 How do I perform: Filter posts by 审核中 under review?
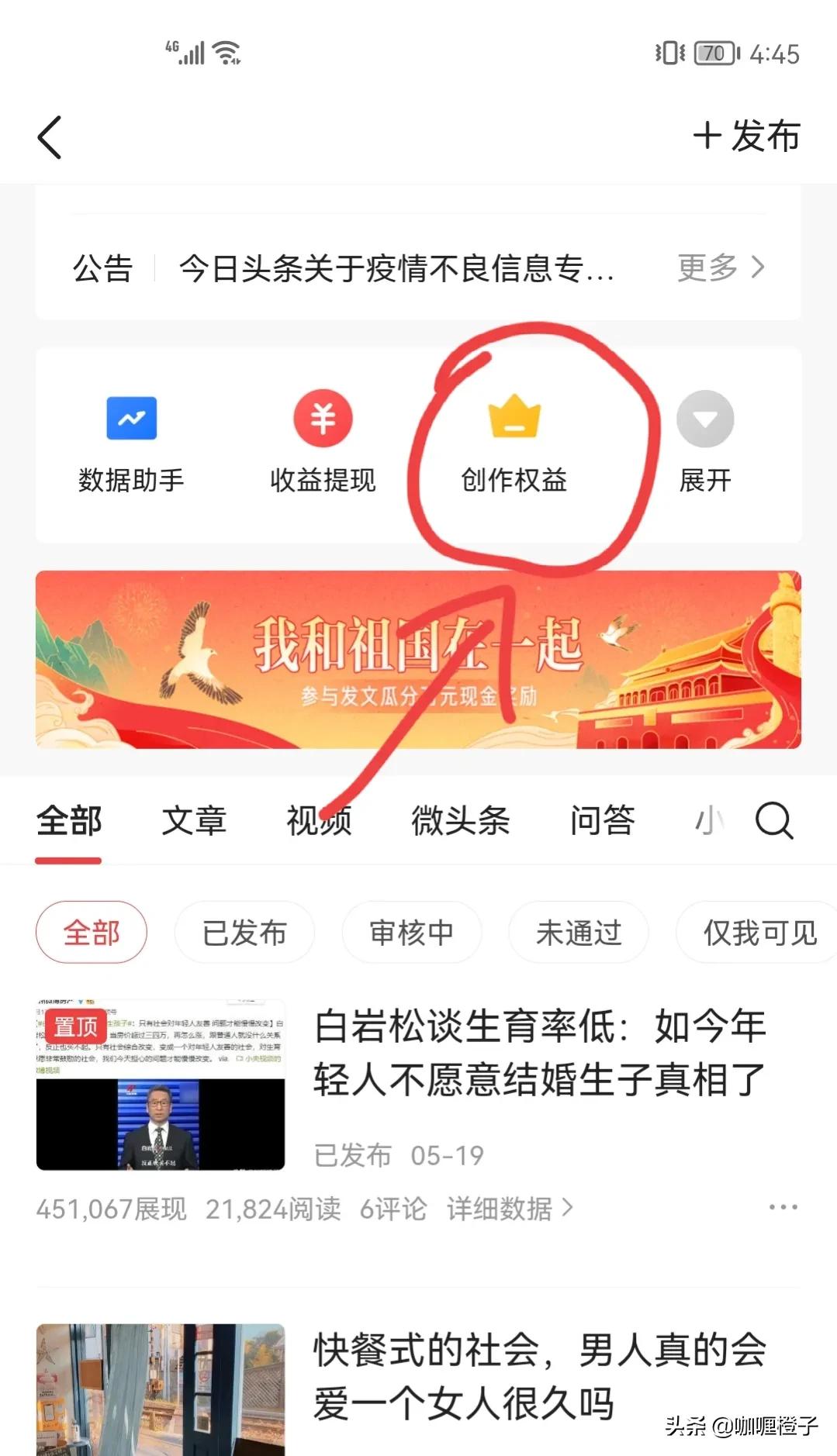click(x=411, y=933)
